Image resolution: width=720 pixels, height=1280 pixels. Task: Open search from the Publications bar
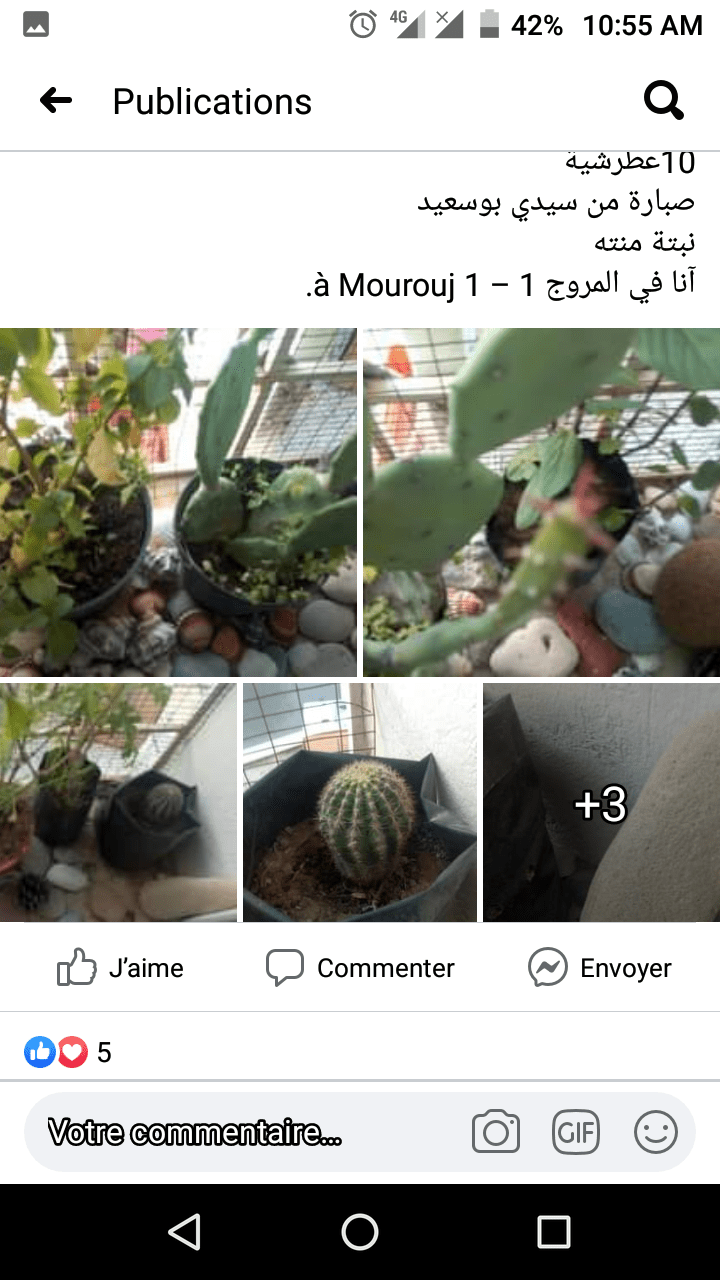(x=663, y=101)
